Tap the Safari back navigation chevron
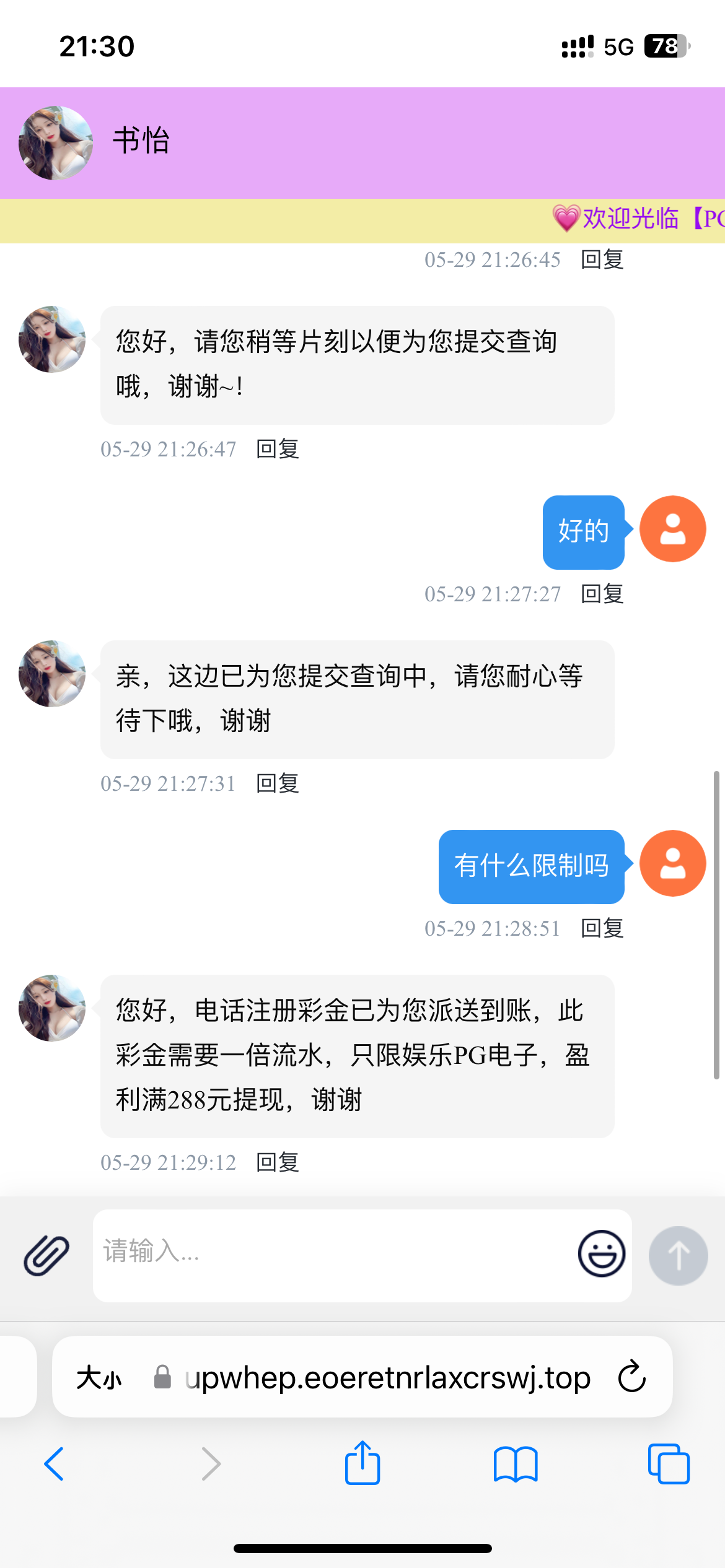Viewport: 725px width, 1568px height. [x=54, y=1464]
